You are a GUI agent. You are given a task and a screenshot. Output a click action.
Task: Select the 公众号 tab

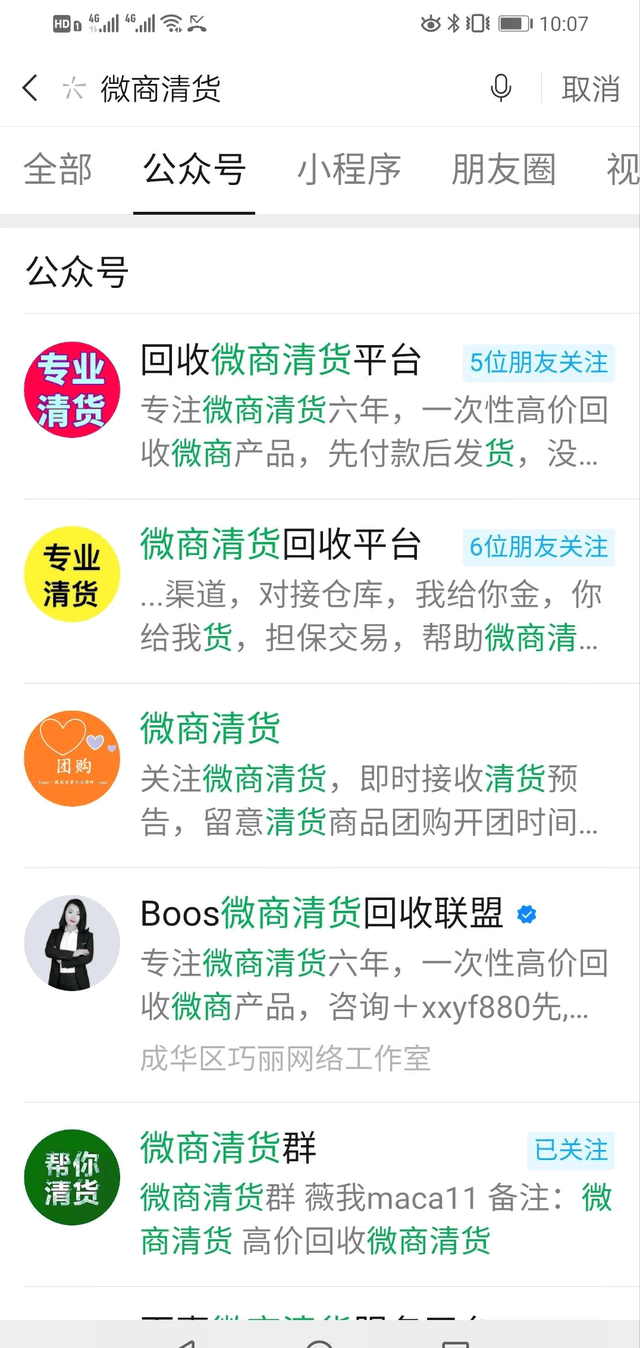pos(194,170)
